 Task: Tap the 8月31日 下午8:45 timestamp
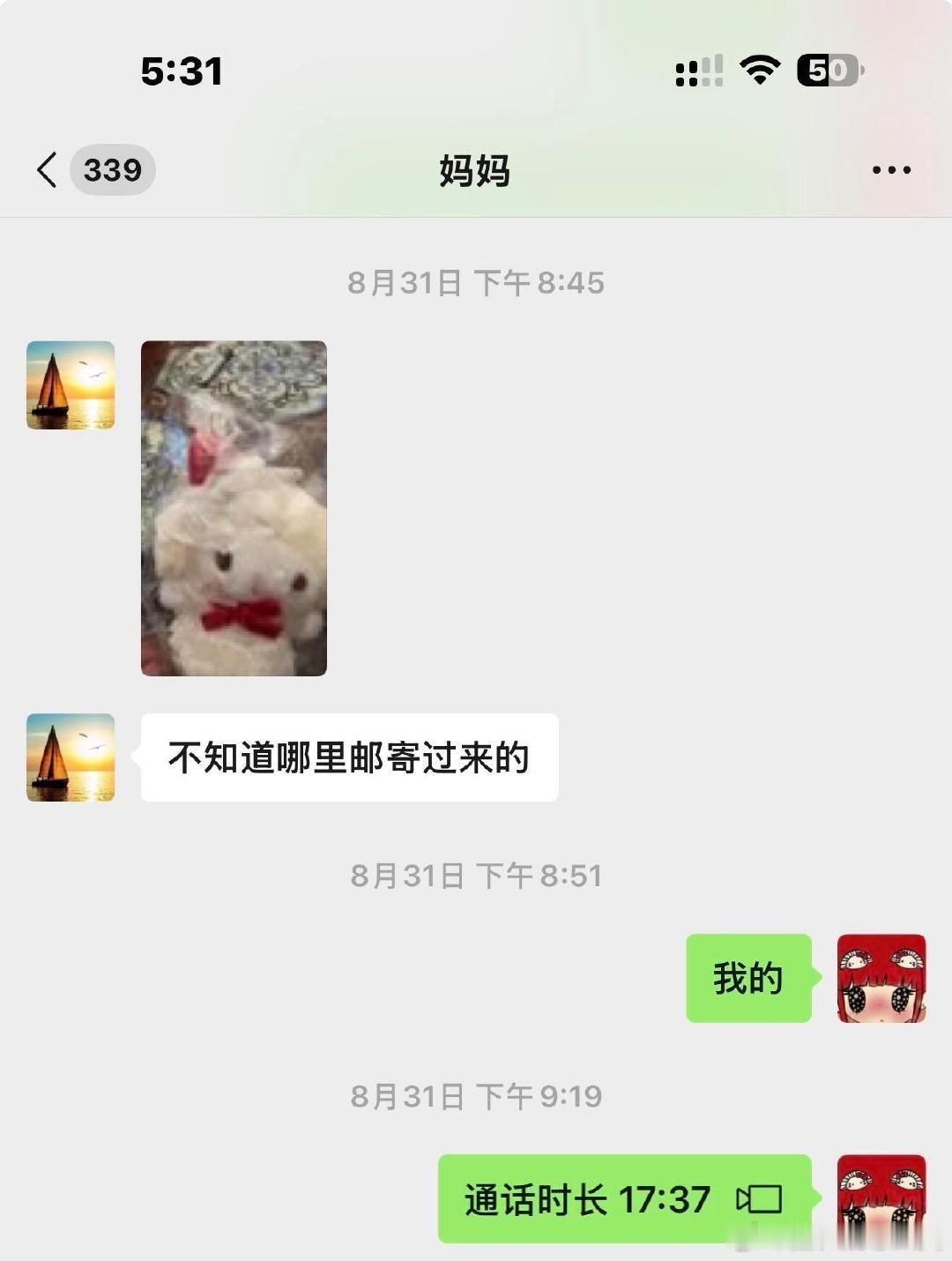[x=476, y=282]
